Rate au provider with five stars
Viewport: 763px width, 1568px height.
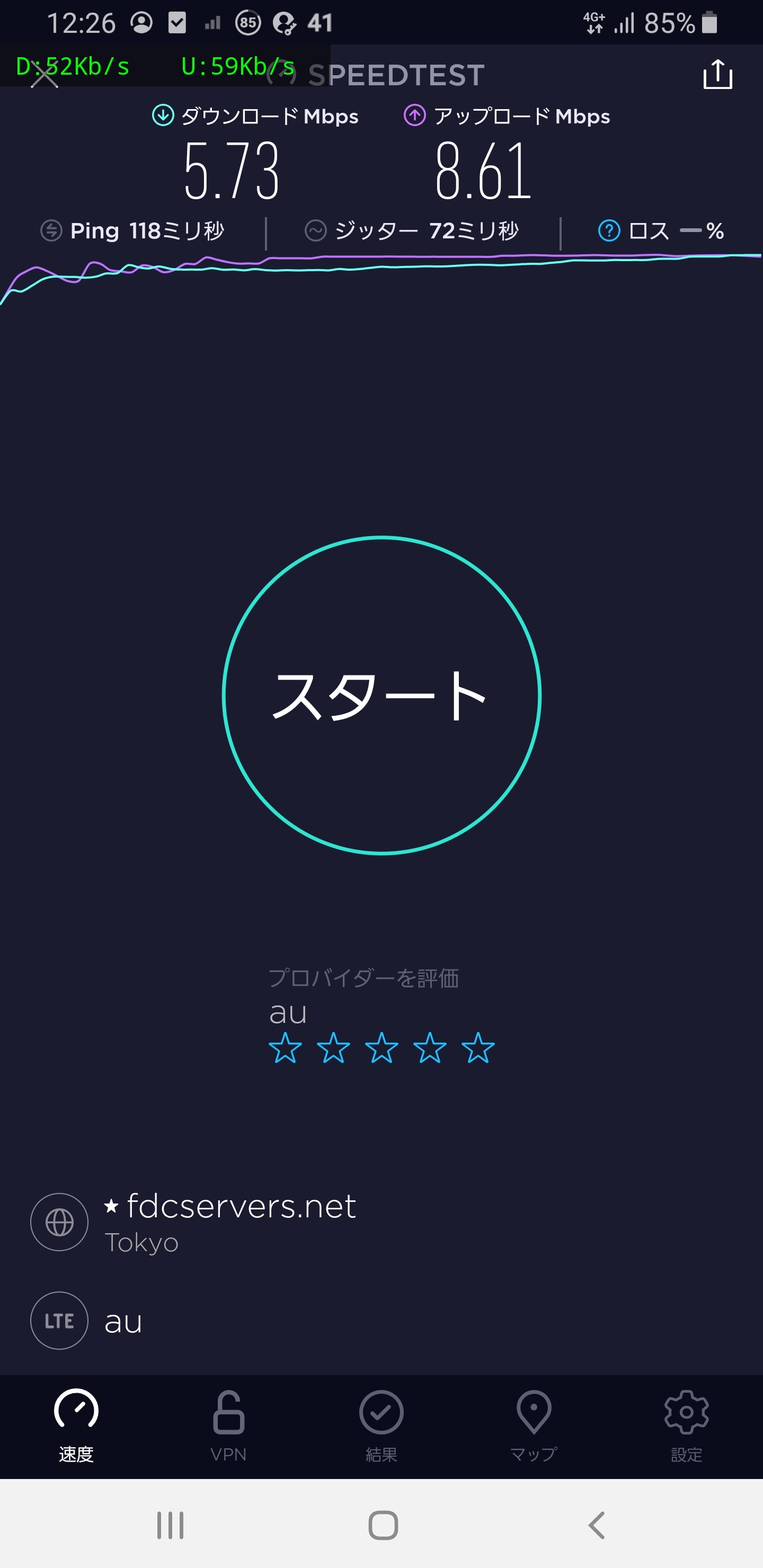coord(478,1048)
